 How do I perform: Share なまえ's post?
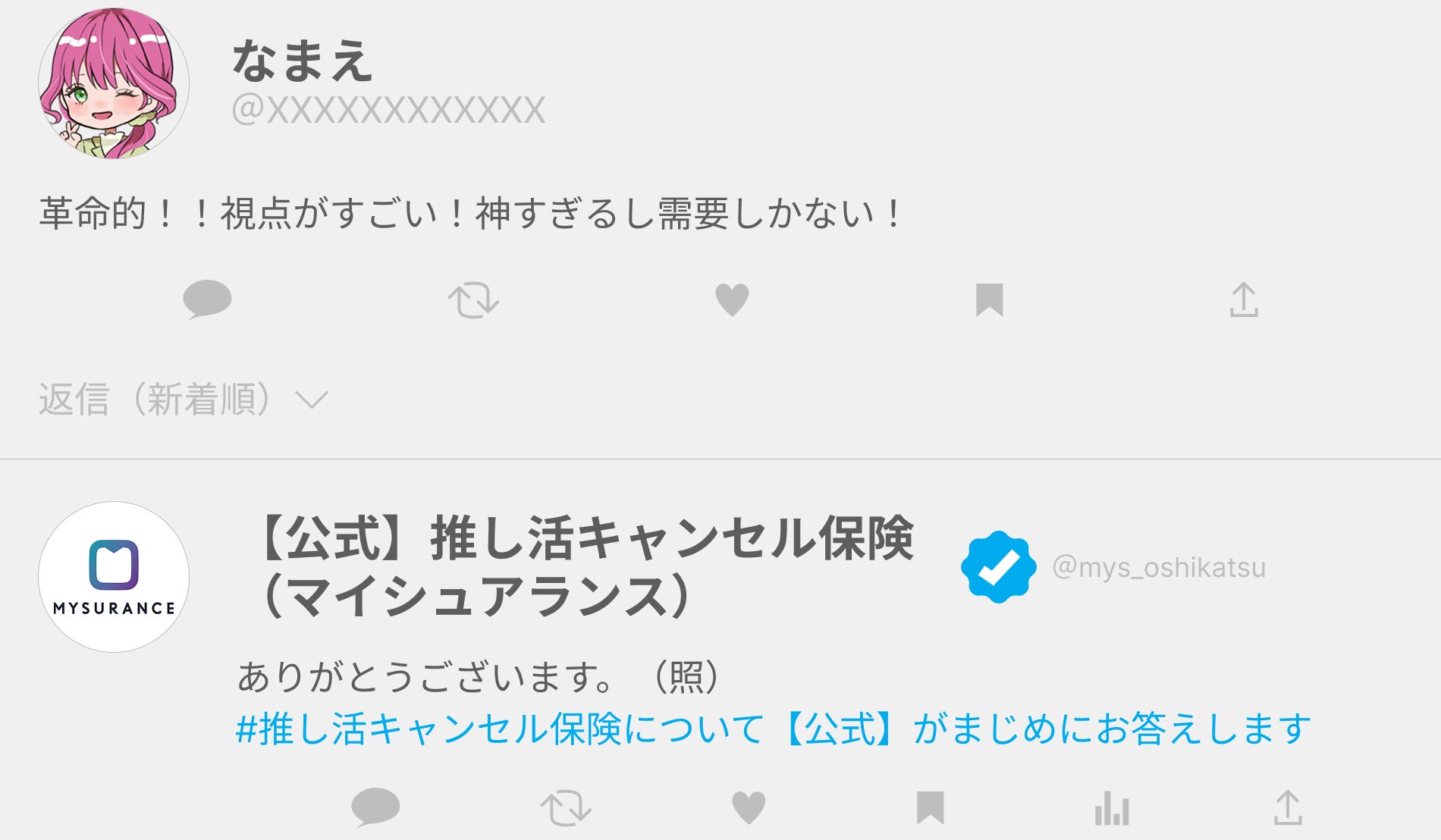coord(1244,300)
